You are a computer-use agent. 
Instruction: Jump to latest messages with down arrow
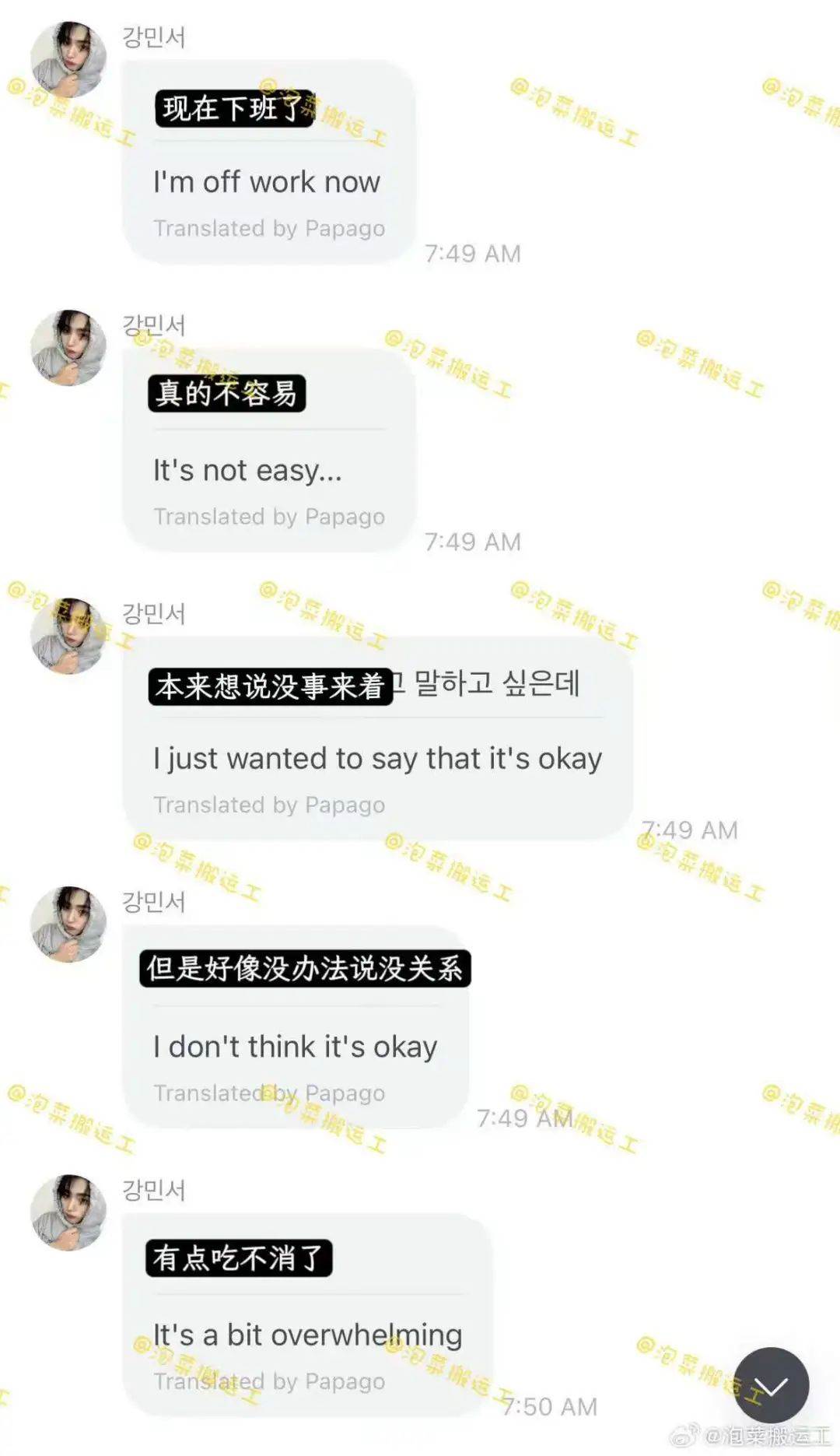pyautogui.click(x=771, y=1385)
